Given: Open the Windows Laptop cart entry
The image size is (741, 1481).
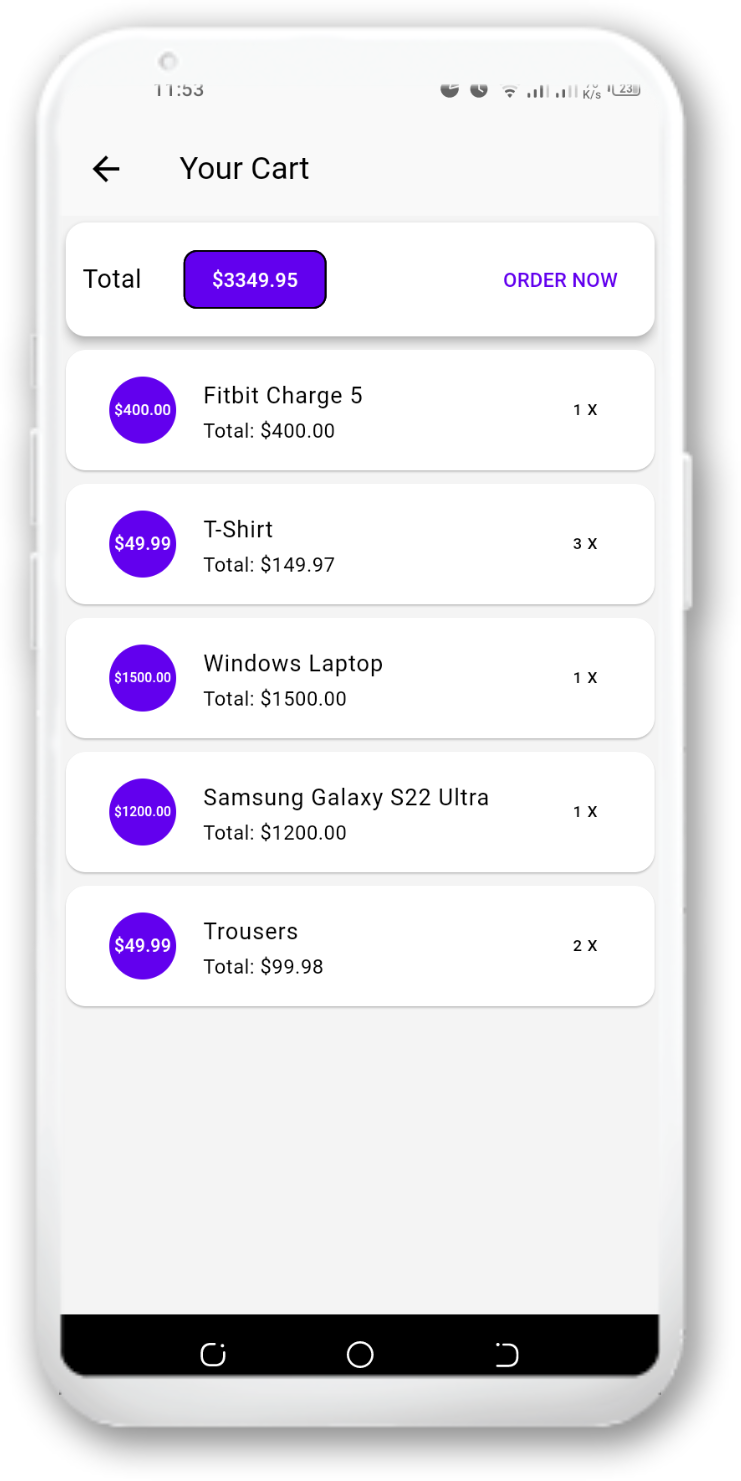Looking at the screenshot, I should click(360, 677).
